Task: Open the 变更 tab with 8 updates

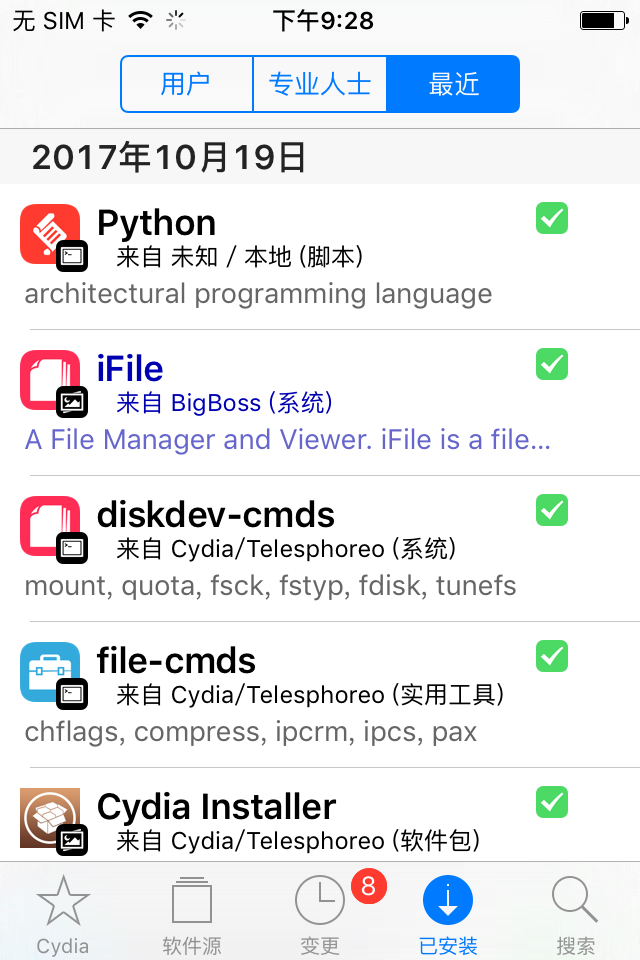Action: tap(320, 914)
